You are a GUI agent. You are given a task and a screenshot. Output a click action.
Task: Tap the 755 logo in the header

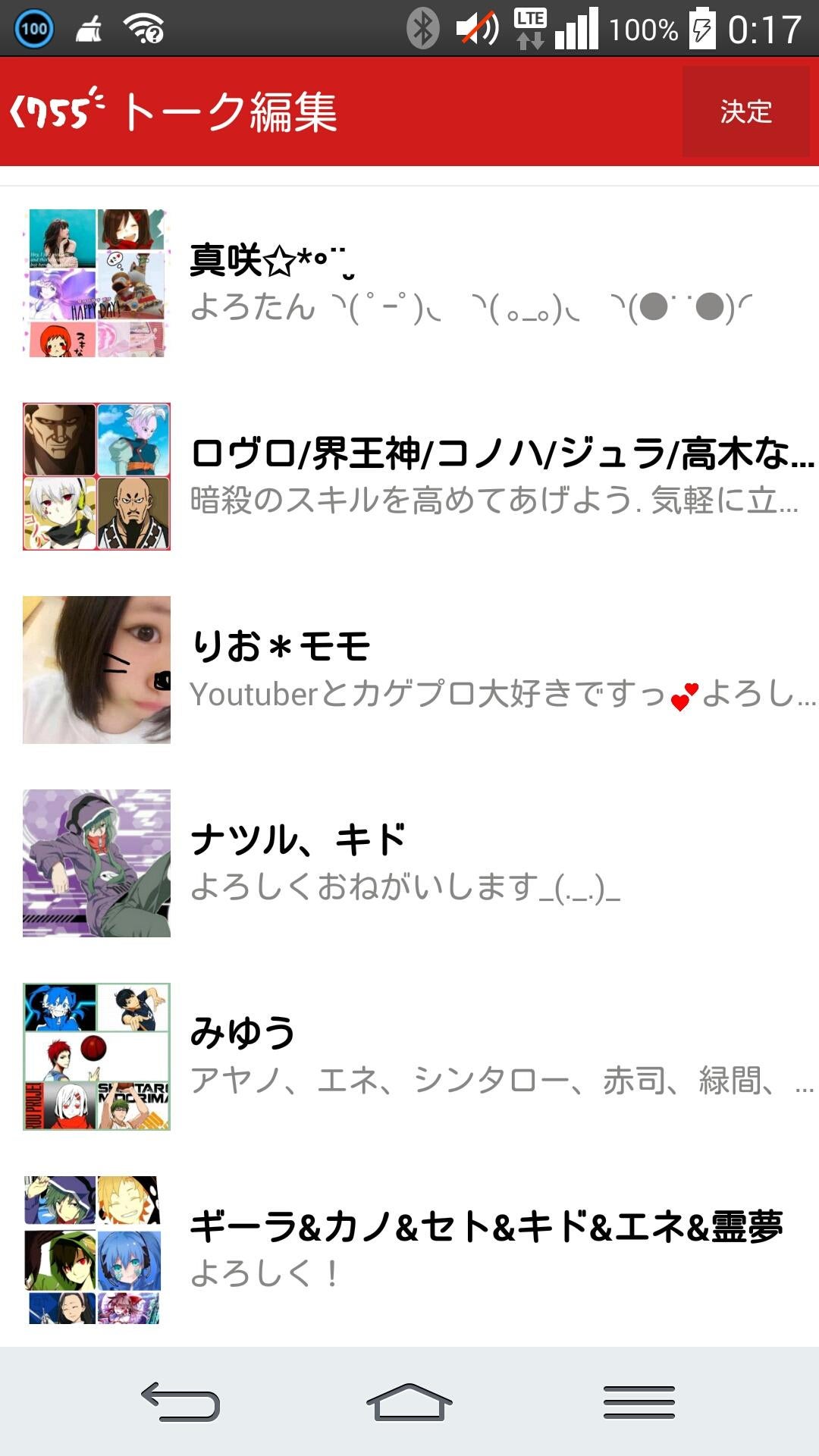tap(58, 111)
